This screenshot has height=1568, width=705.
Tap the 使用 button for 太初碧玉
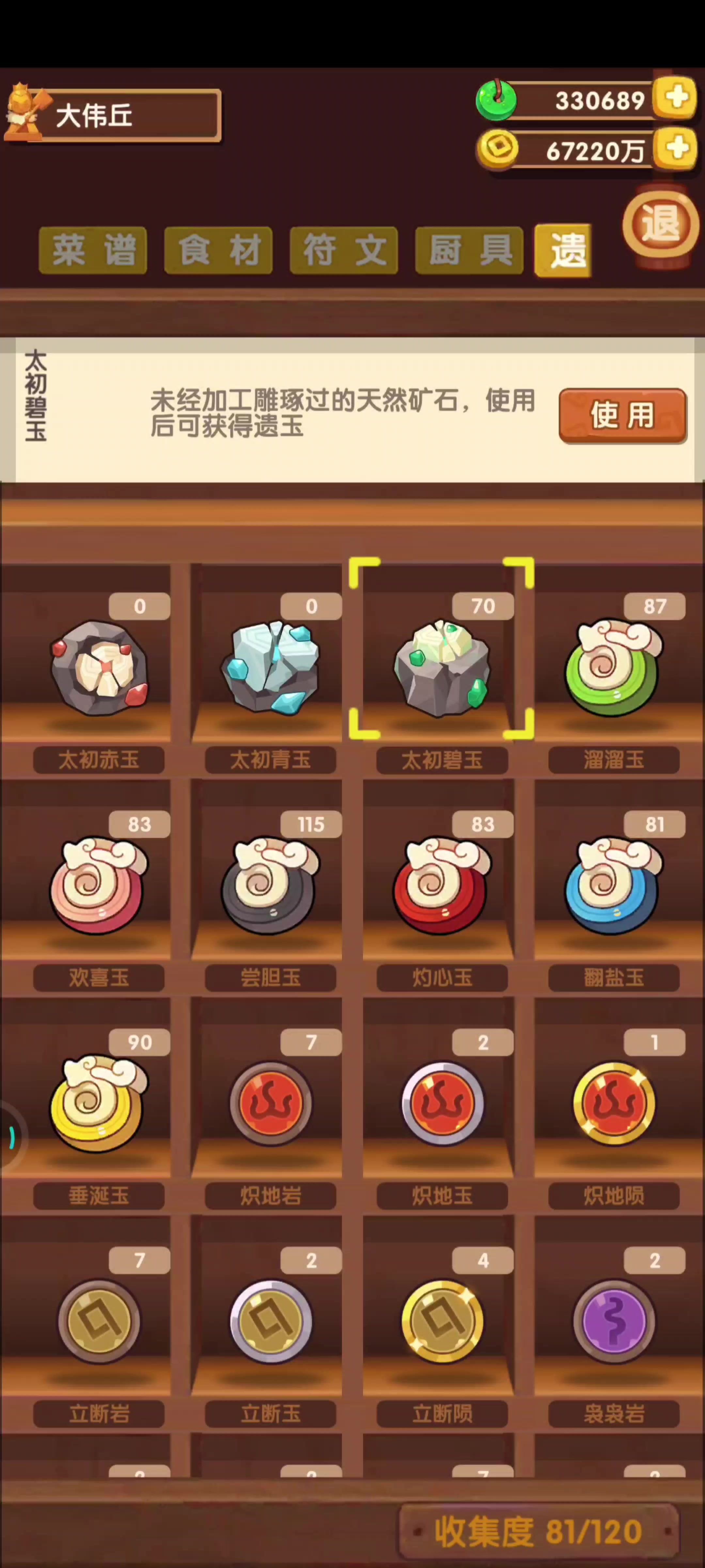(623, 415)
